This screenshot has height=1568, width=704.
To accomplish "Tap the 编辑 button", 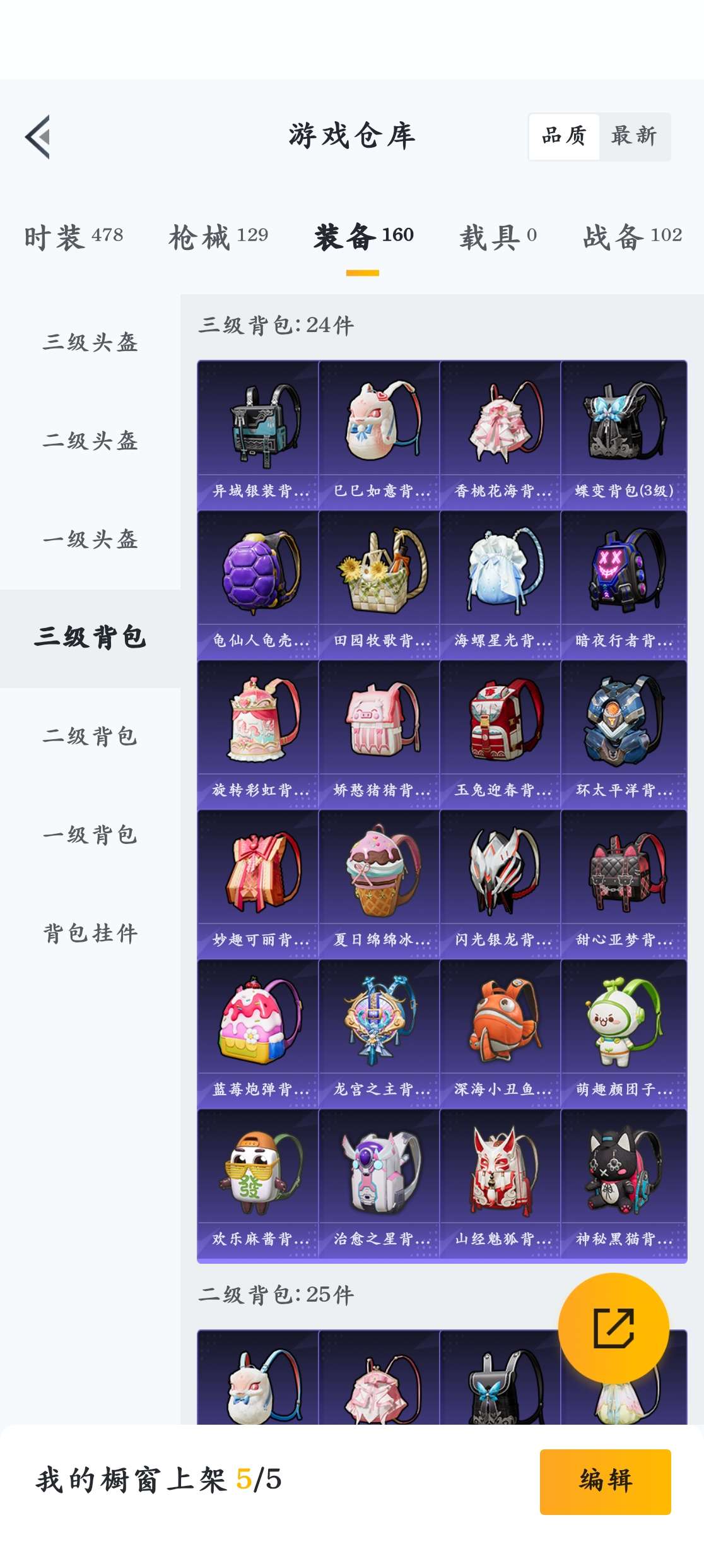I will [605, 1481].
